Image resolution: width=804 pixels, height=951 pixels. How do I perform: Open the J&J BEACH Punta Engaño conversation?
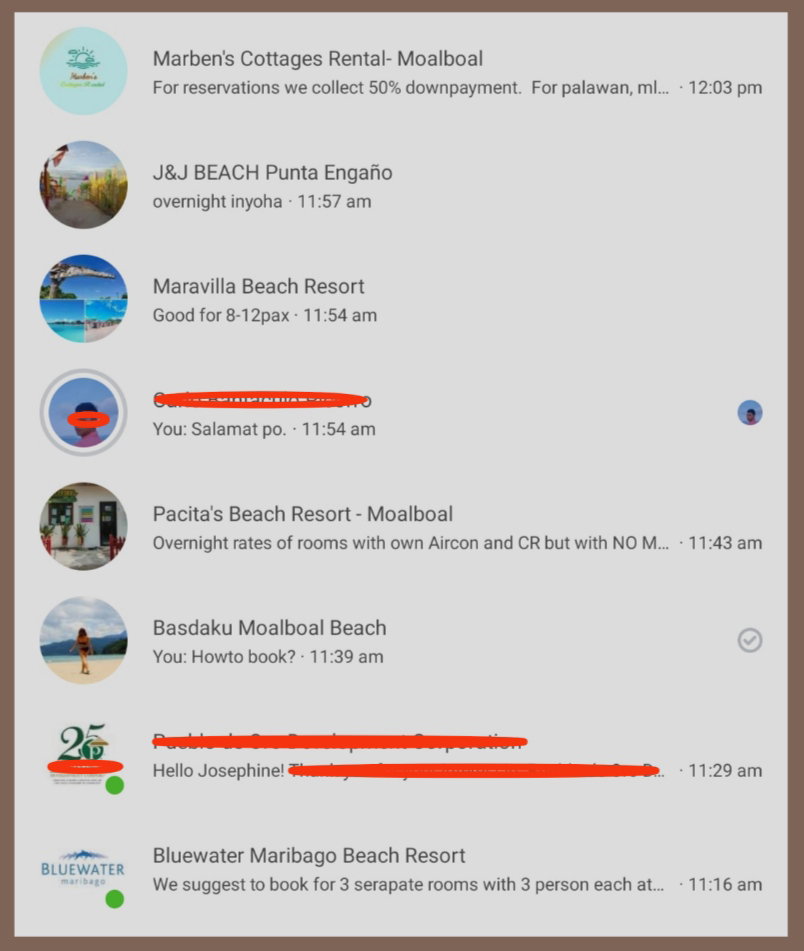click(401, 186)
